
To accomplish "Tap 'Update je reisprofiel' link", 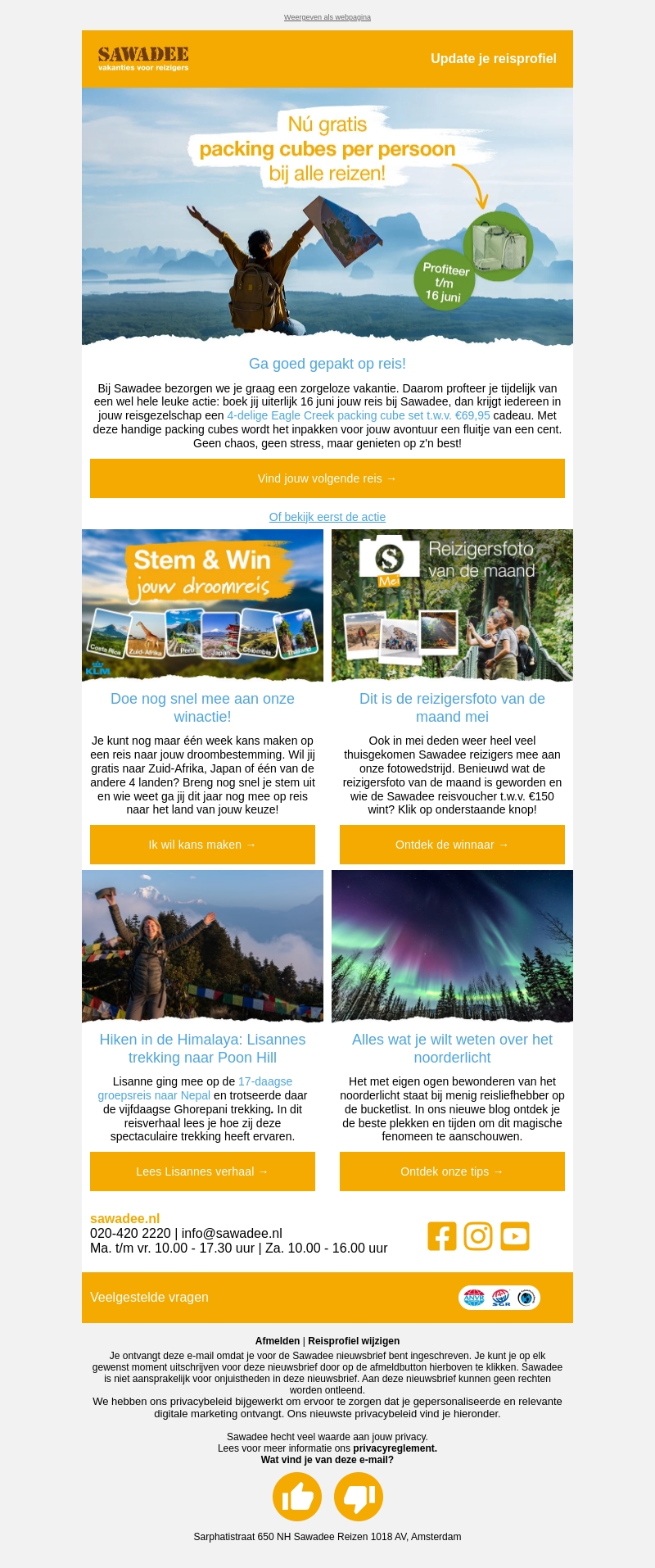I will (x=493, y=58).
